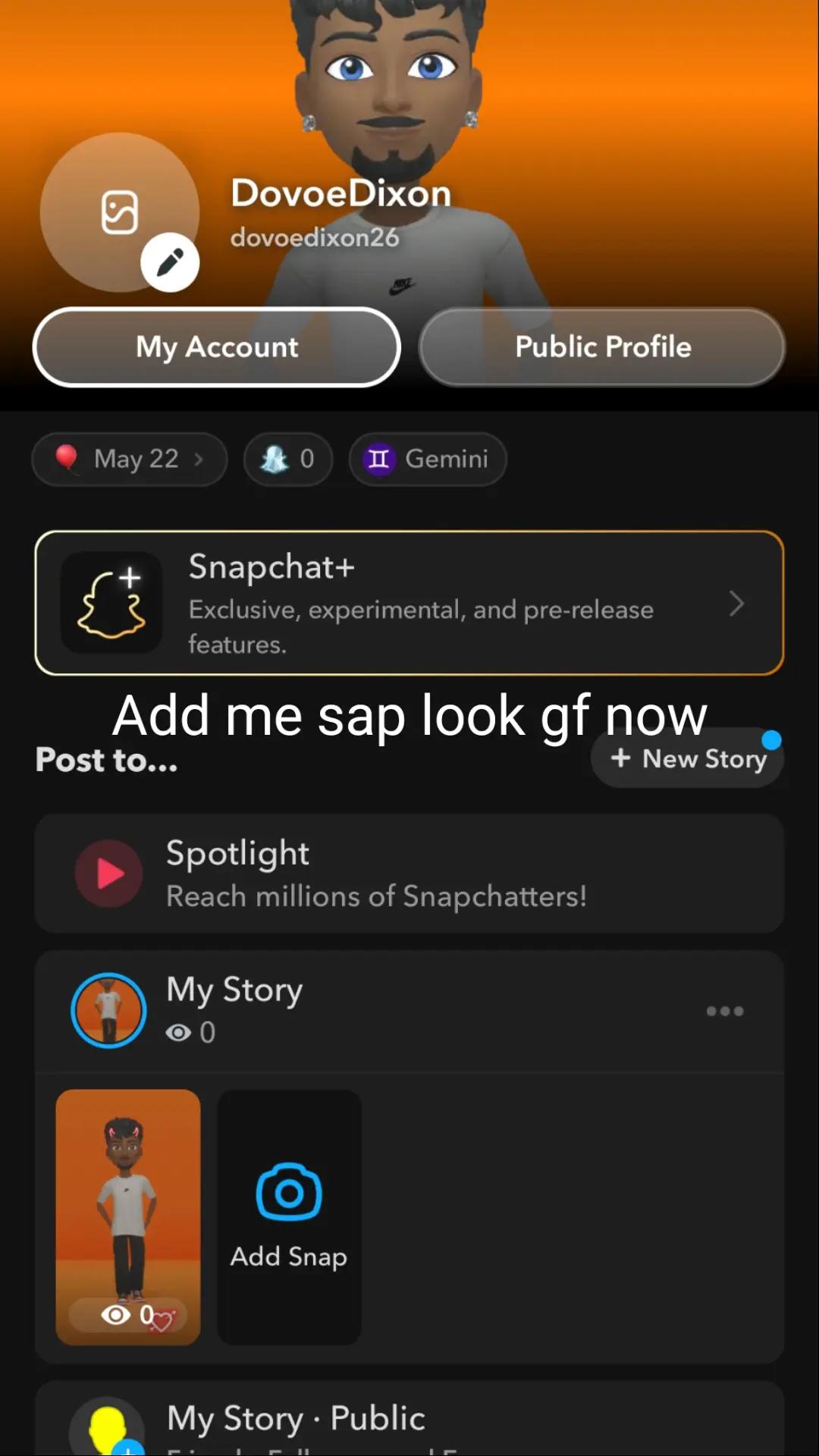This screenshot has height=1456, width=819.
Task: View the Snap score chip showing 0
Action: [x=288, y=459]
